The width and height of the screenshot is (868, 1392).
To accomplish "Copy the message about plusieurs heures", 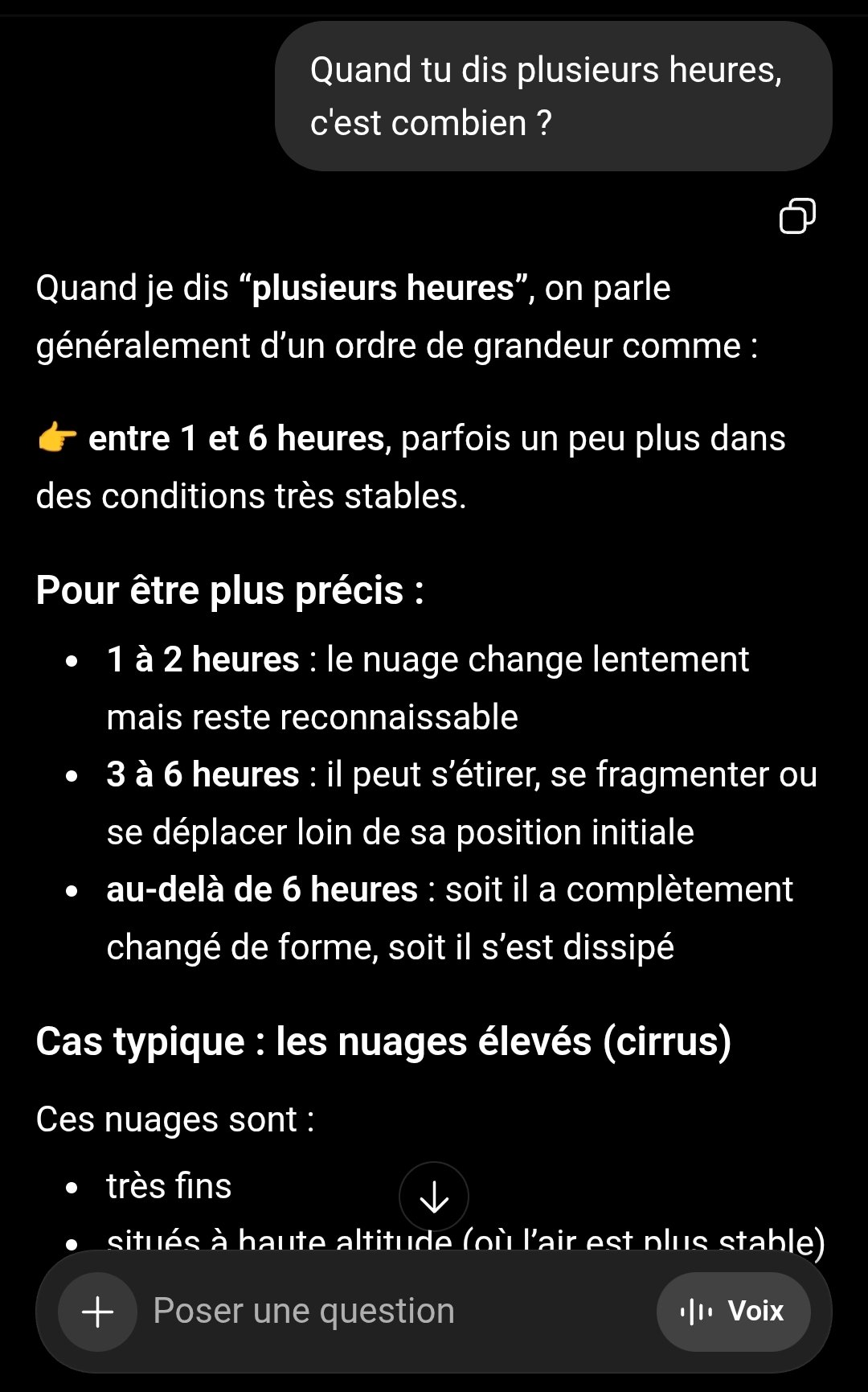I will coord(796,216).
